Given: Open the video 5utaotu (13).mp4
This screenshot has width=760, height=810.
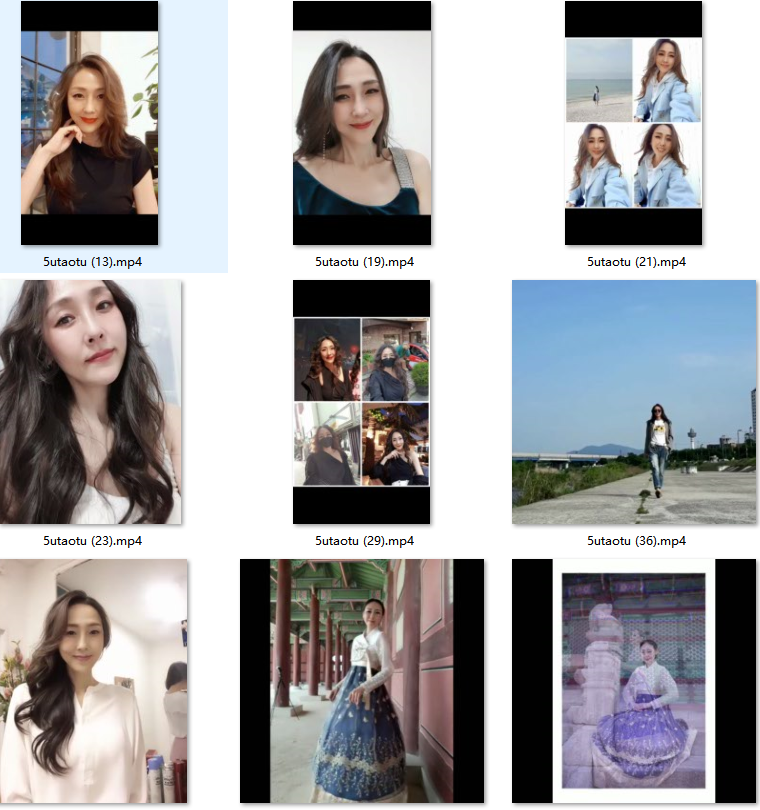Looking at the screenshot, I should 90,123.
